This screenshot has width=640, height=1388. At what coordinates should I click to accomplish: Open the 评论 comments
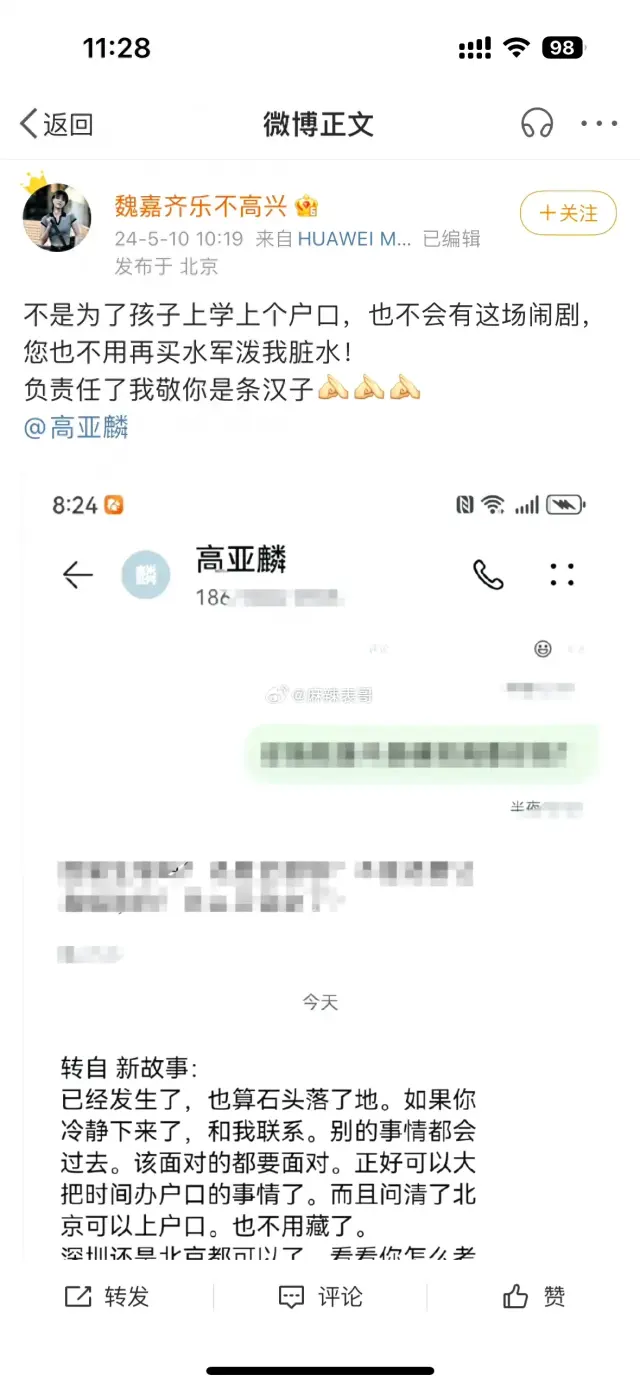point(320,1297)
